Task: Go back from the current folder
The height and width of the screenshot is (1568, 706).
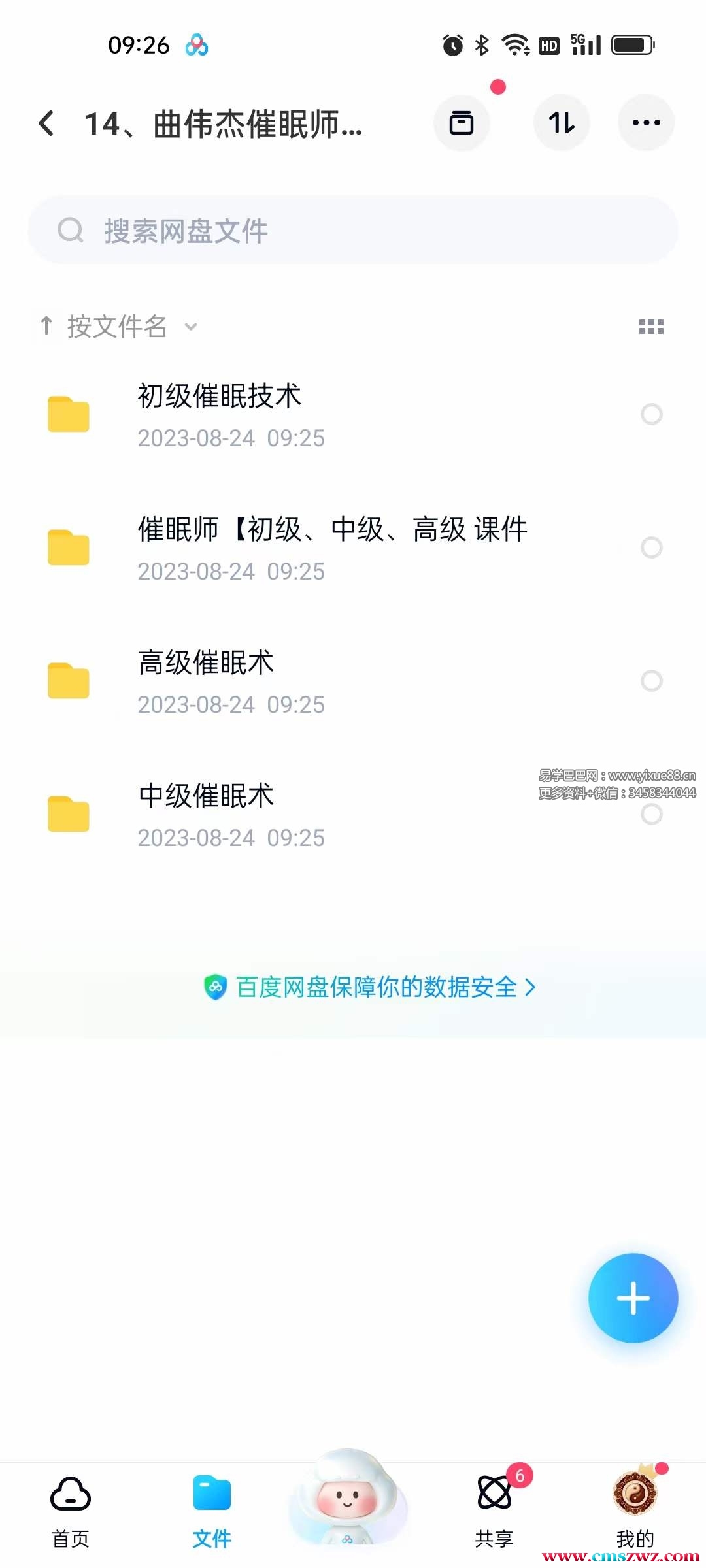Action: 46,123
